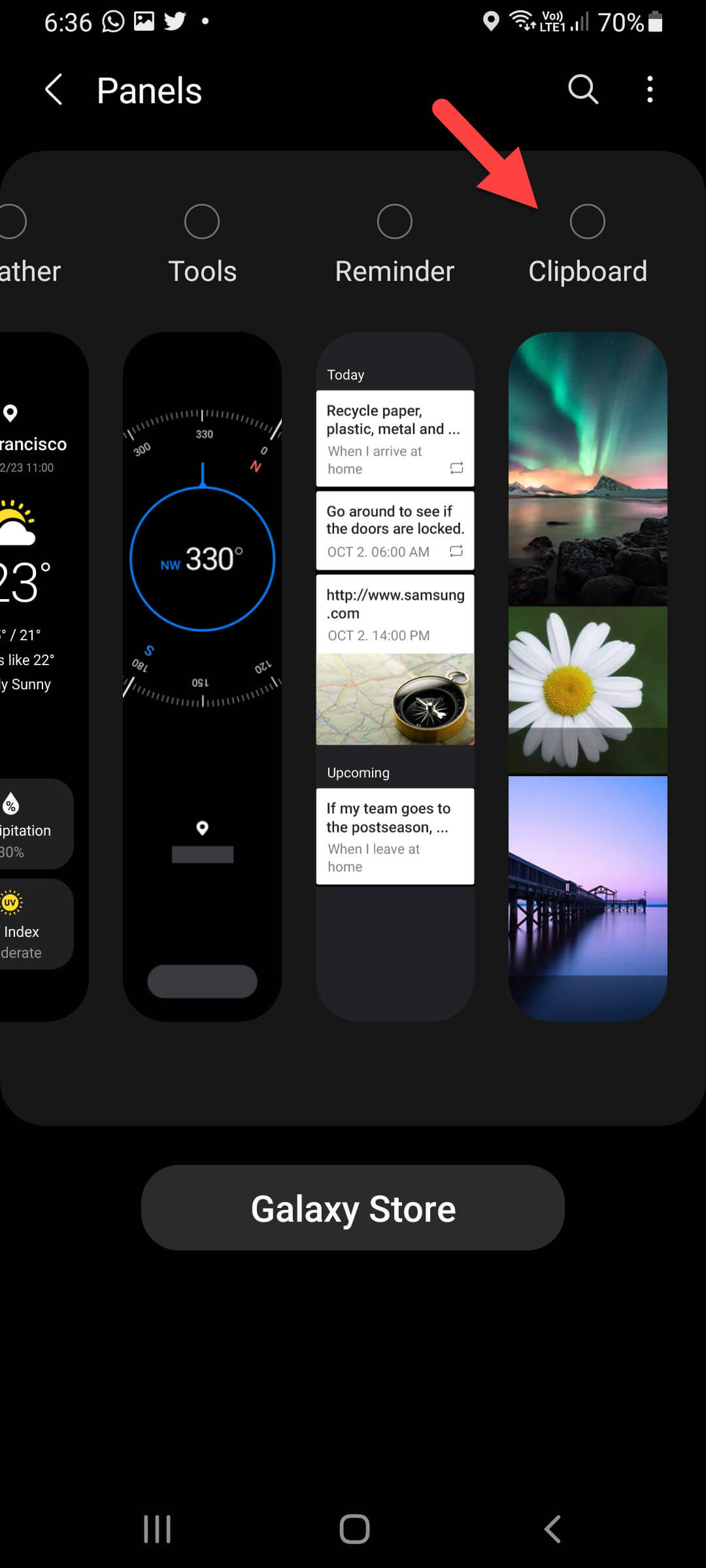Open the Galaxy Store button
Screen dimensions: 706x1568
(x=353, y=1208)
